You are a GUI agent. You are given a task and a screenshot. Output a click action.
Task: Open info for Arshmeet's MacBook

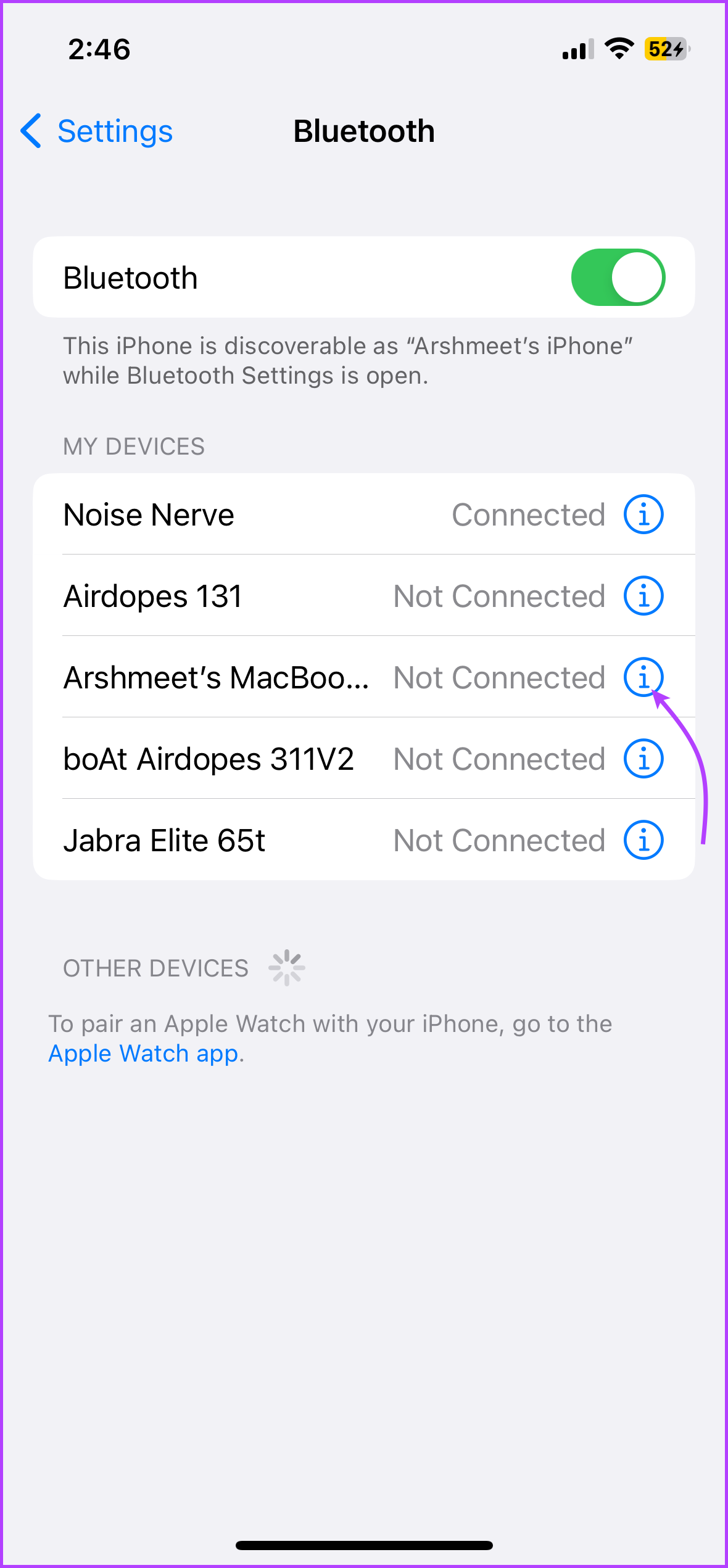pos(642,677)
